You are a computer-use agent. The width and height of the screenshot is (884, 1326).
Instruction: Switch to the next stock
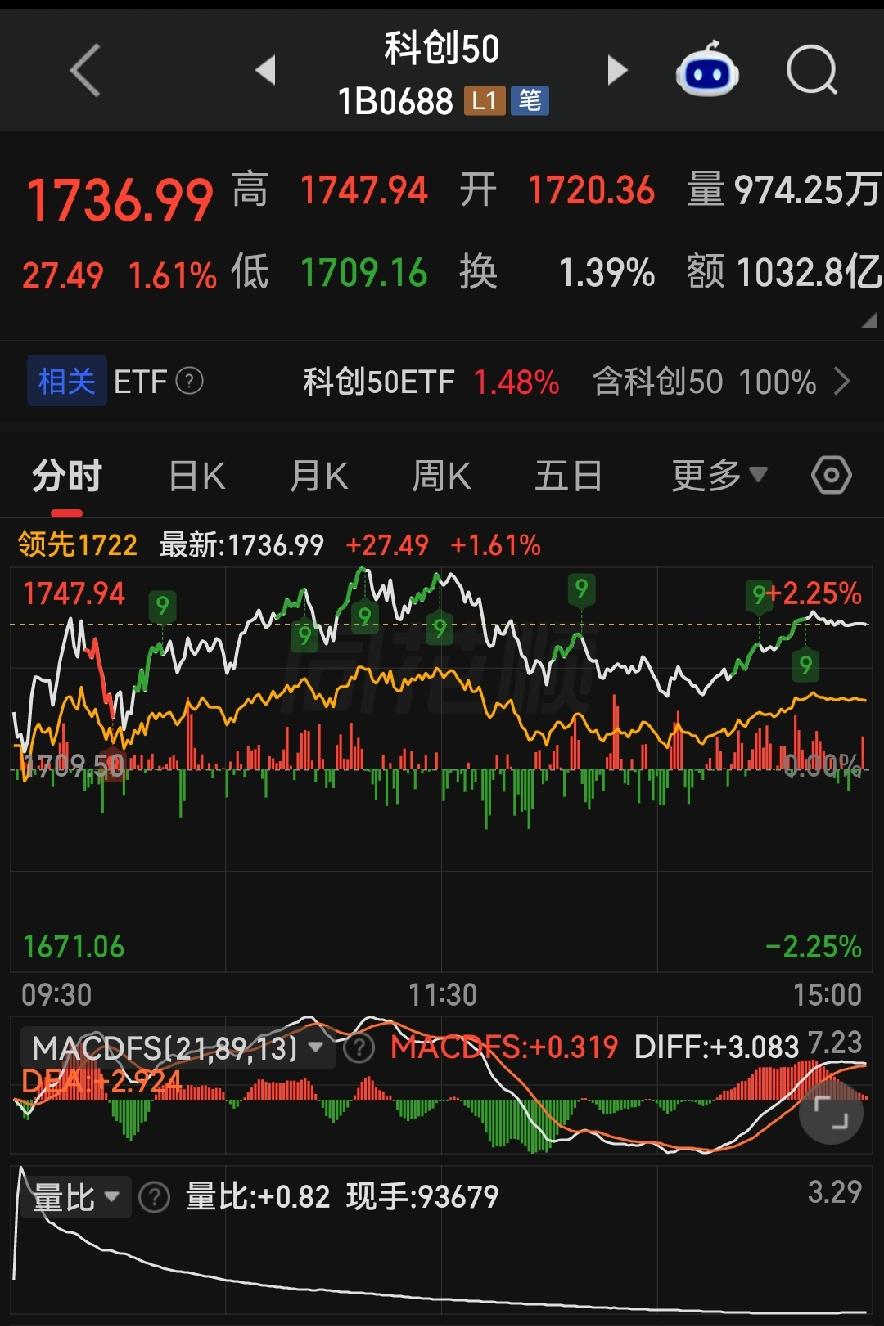point(617,71)
